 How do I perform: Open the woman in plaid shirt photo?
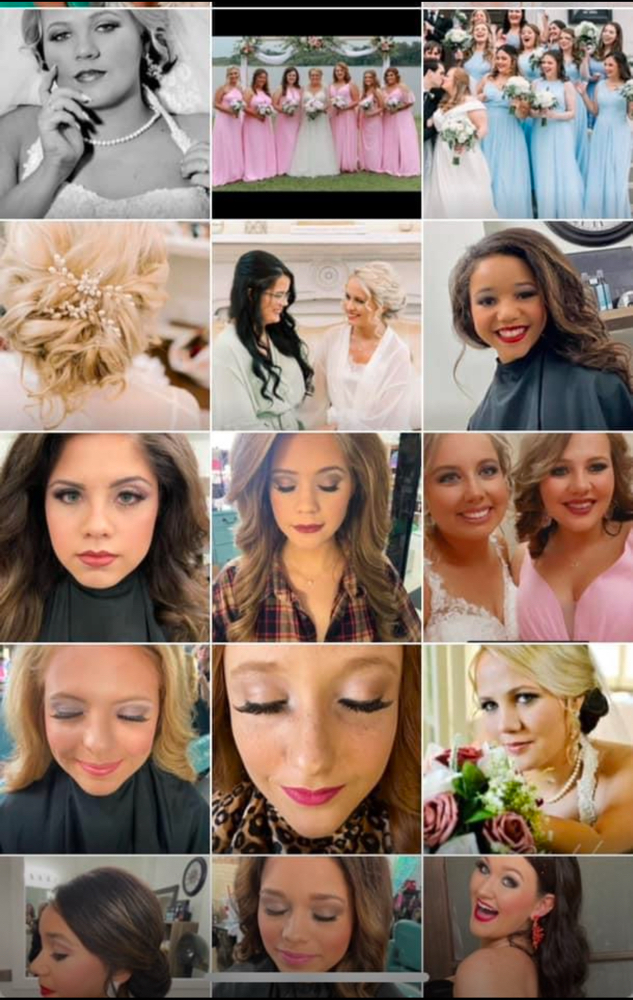[316, 537]
